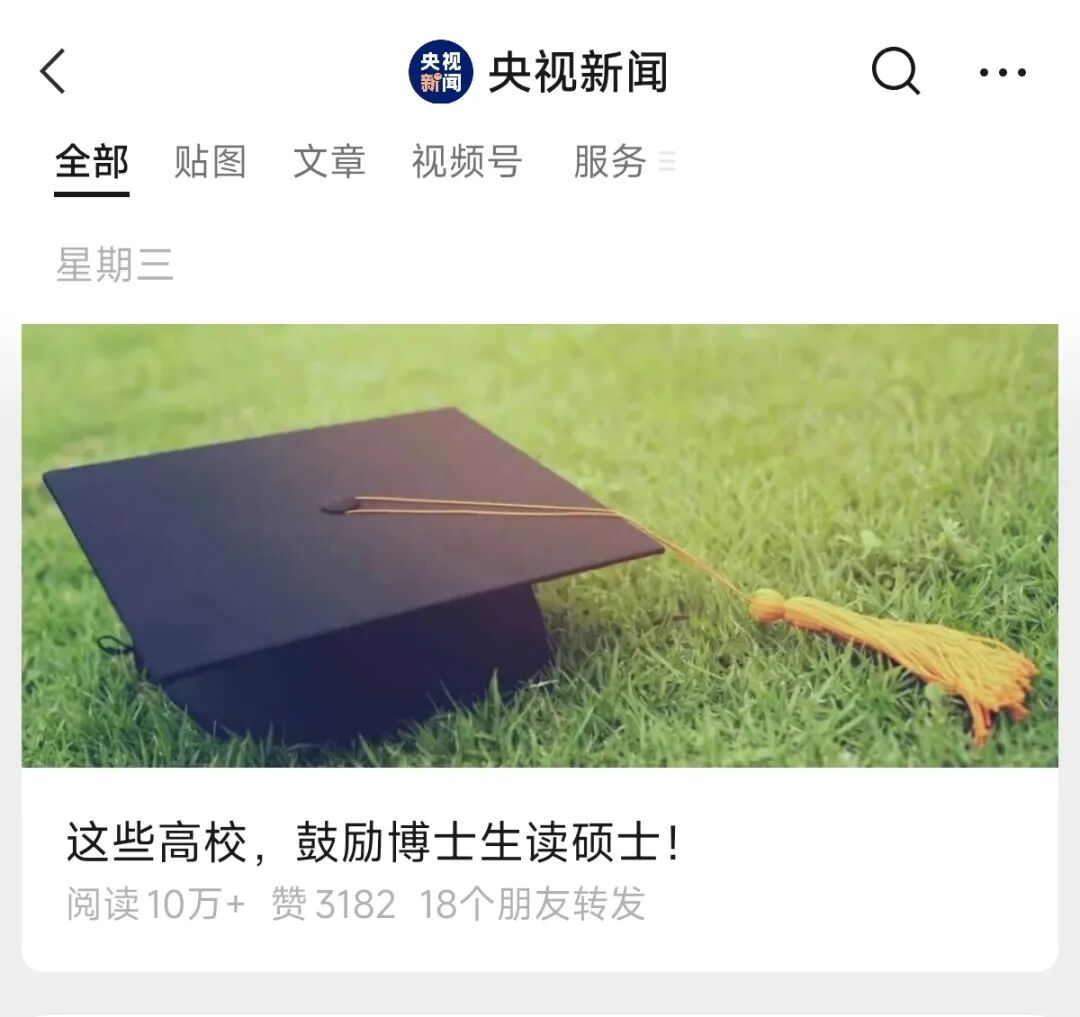This screenshot has height=1017, width=1080.
Task: Open the three-dot overflow menu
Action: [x=1002, y=72]
